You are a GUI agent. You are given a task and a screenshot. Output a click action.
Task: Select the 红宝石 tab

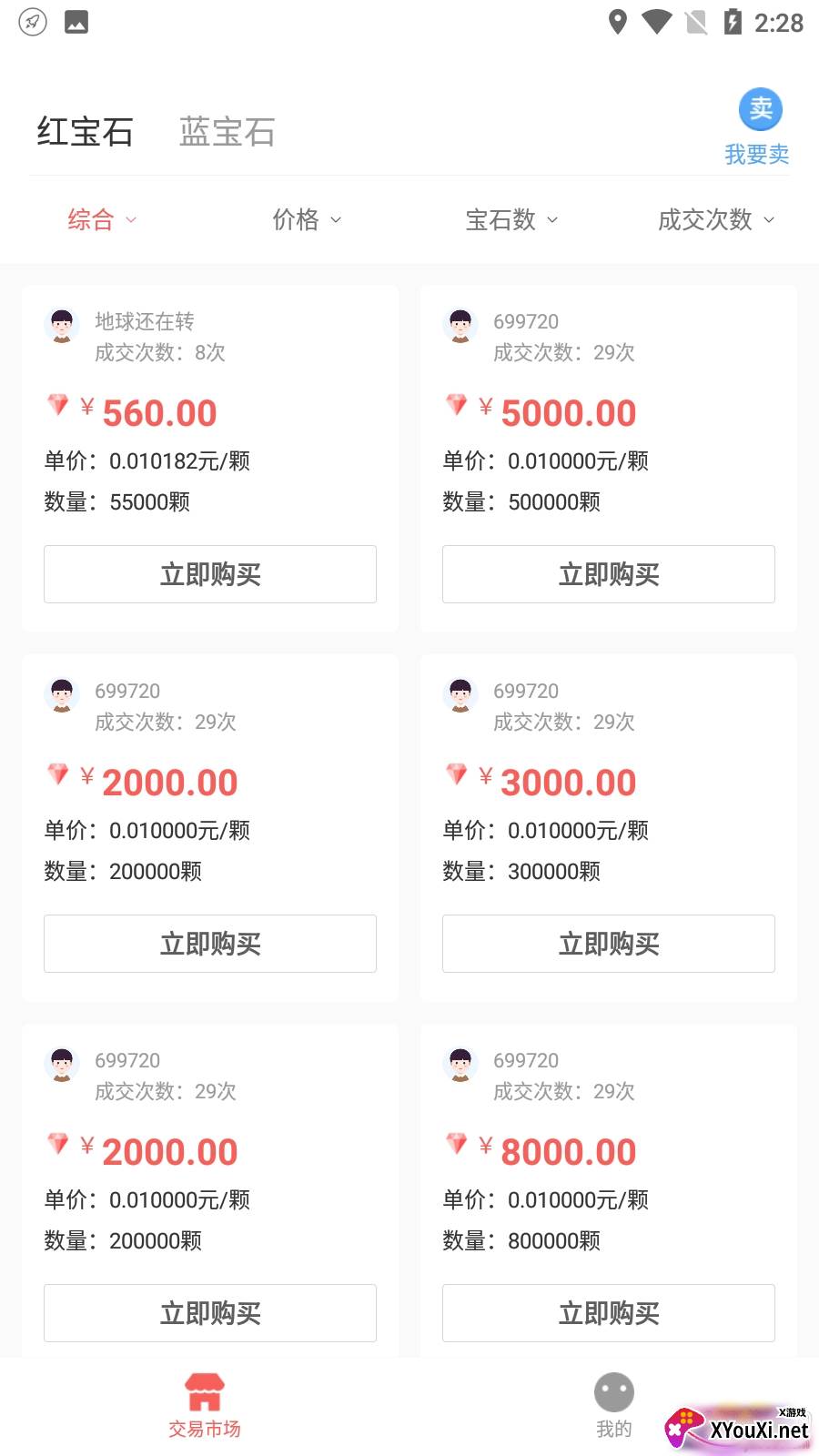pos(85,132)
